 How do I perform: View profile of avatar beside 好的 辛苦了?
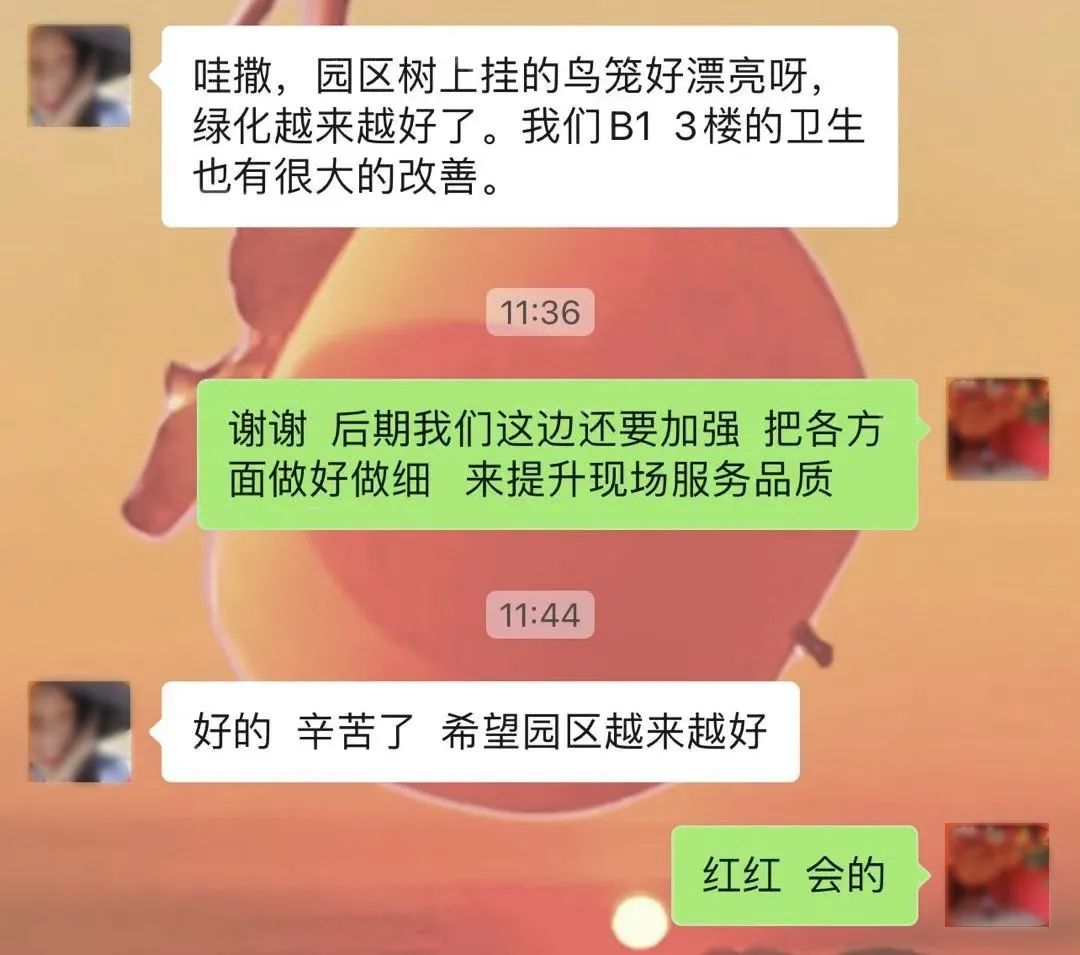80,731
